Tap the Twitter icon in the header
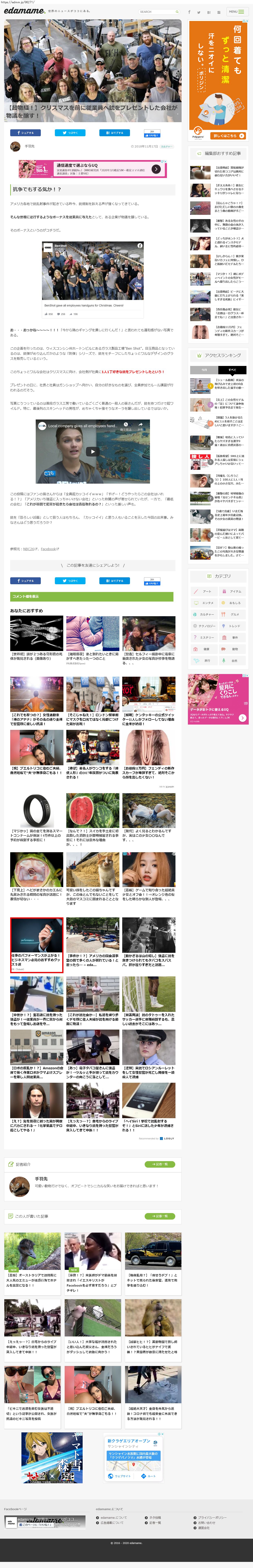 tap(199, 12)
